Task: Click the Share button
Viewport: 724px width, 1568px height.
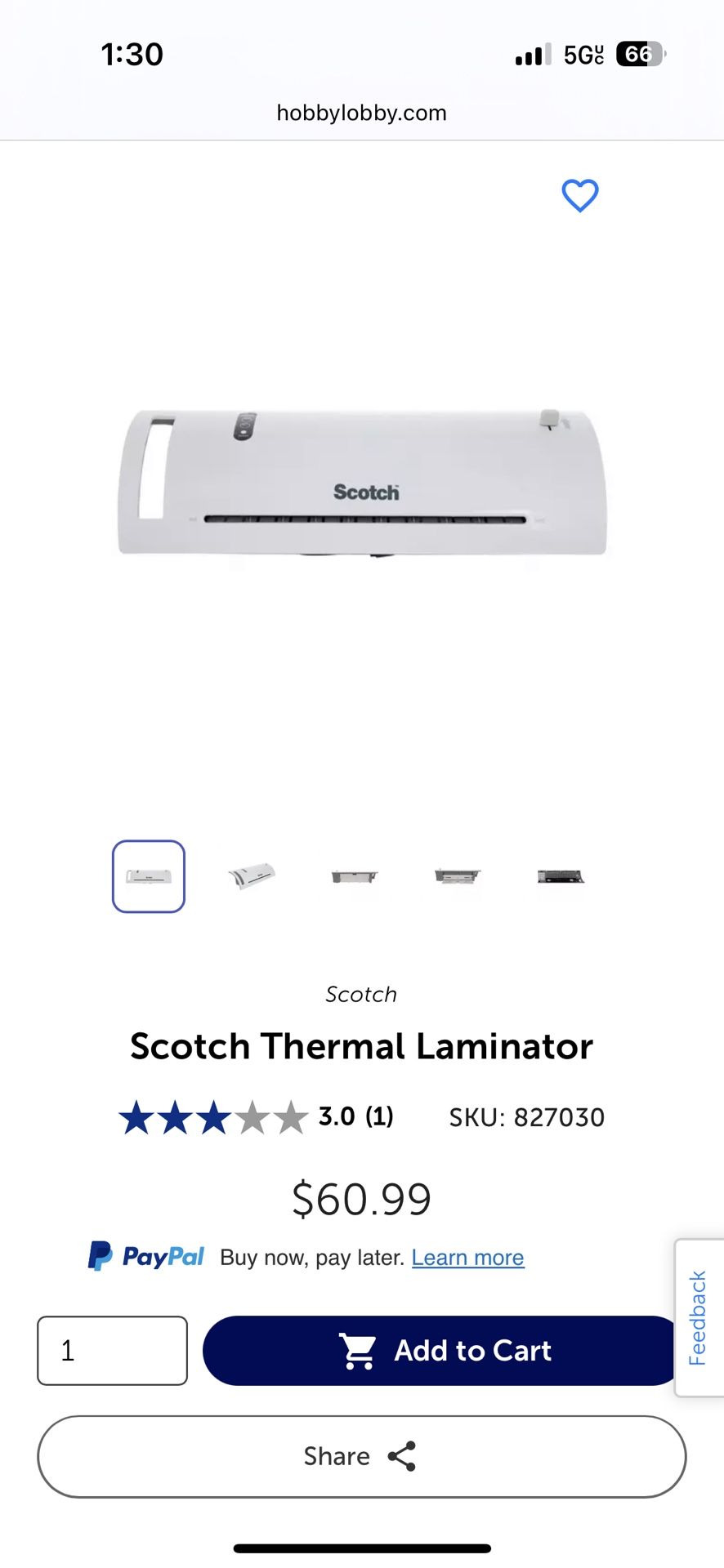Action: click(362, 1457)
